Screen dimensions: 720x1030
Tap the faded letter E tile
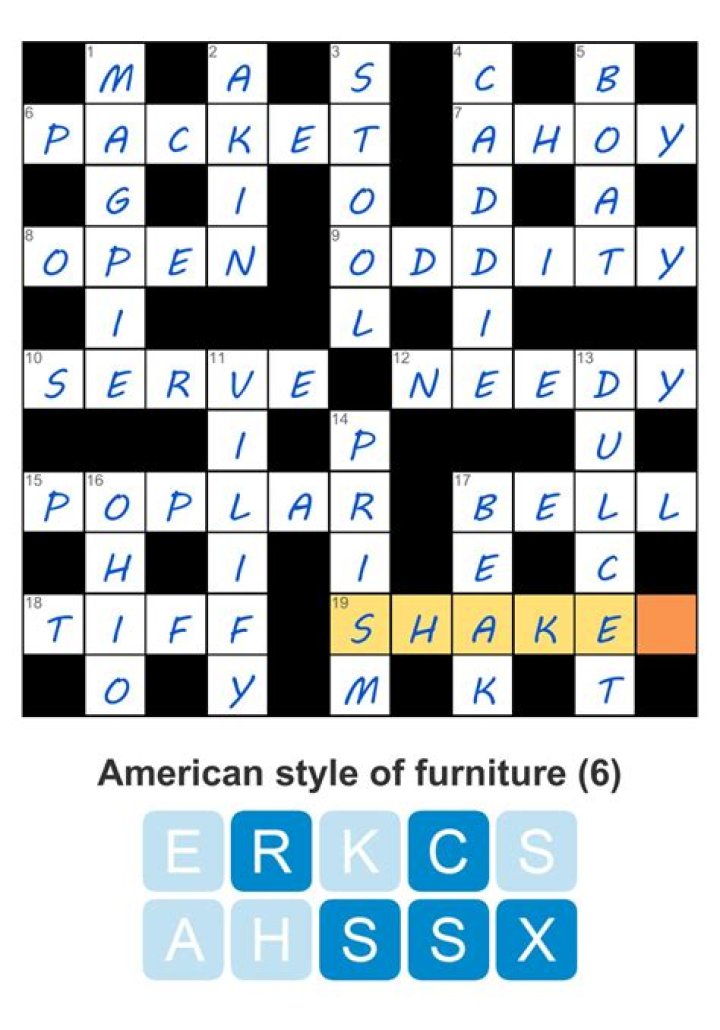point(183,850)
